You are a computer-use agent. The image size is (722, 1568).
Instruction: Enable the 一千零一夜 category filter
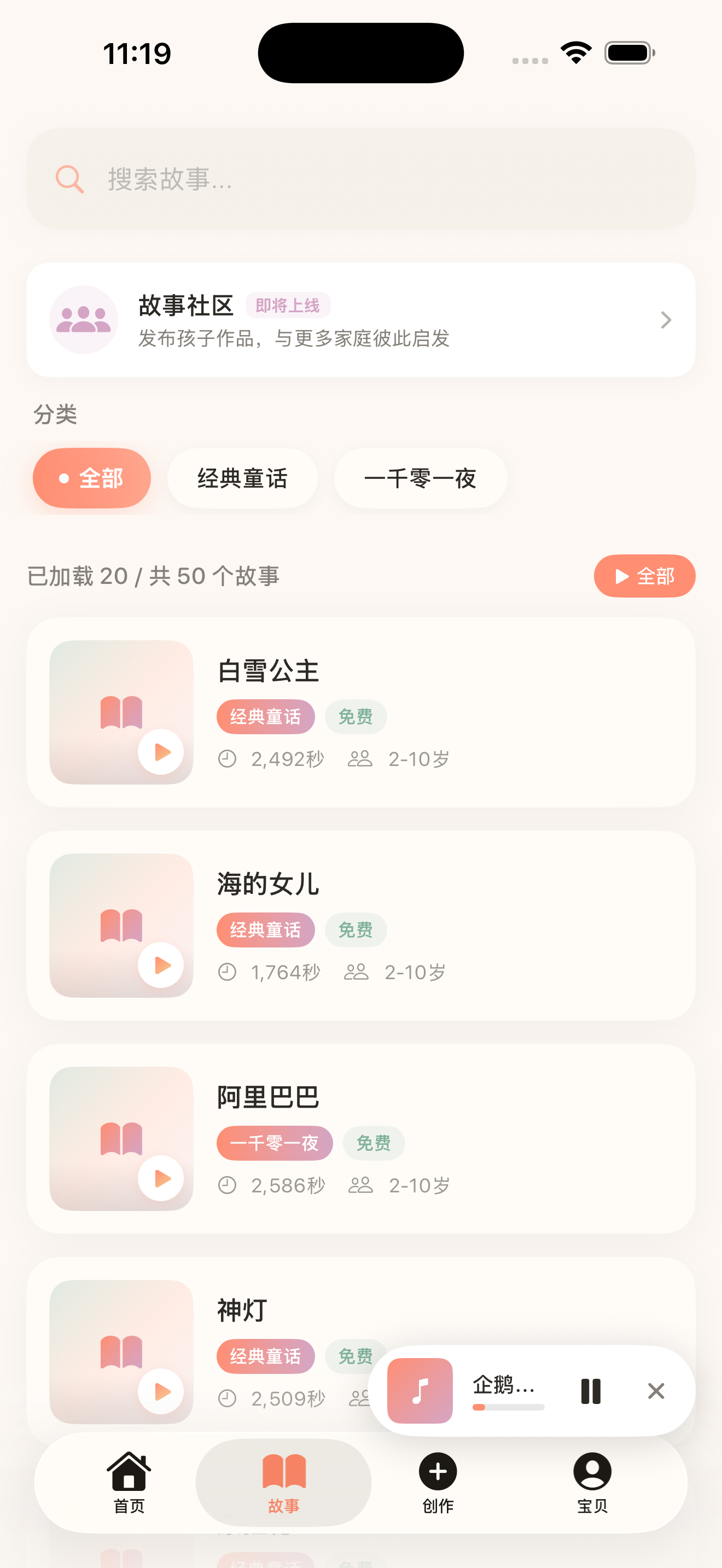tap(421, 478)
